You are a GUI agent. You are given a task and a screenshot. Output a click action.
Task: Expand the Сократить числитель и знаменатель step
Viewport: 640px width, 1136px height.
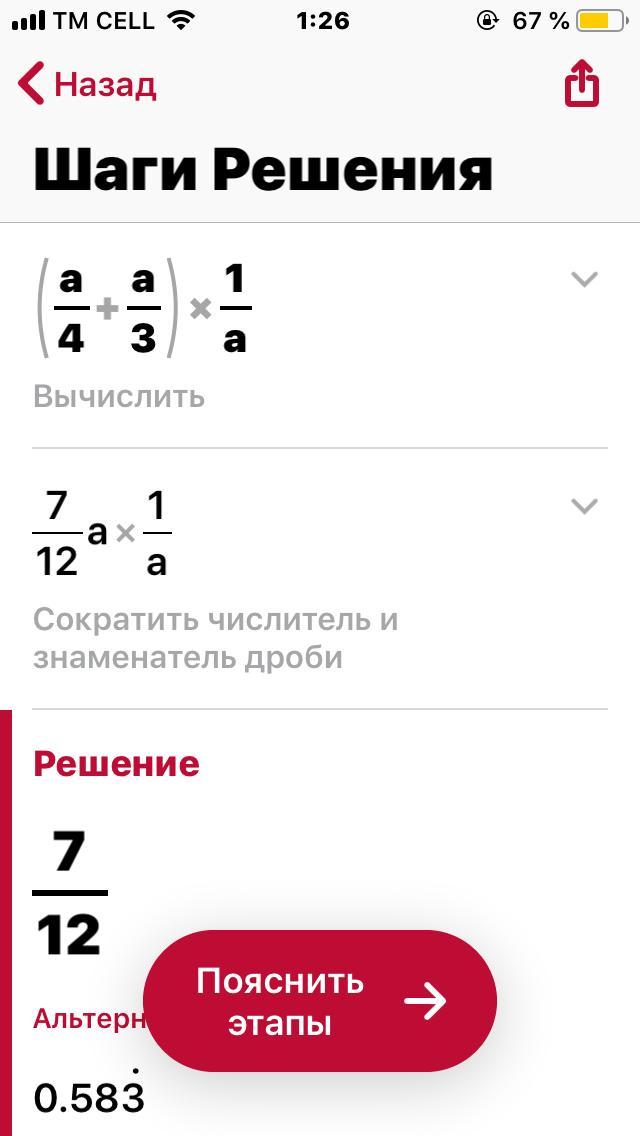(584, 506)
